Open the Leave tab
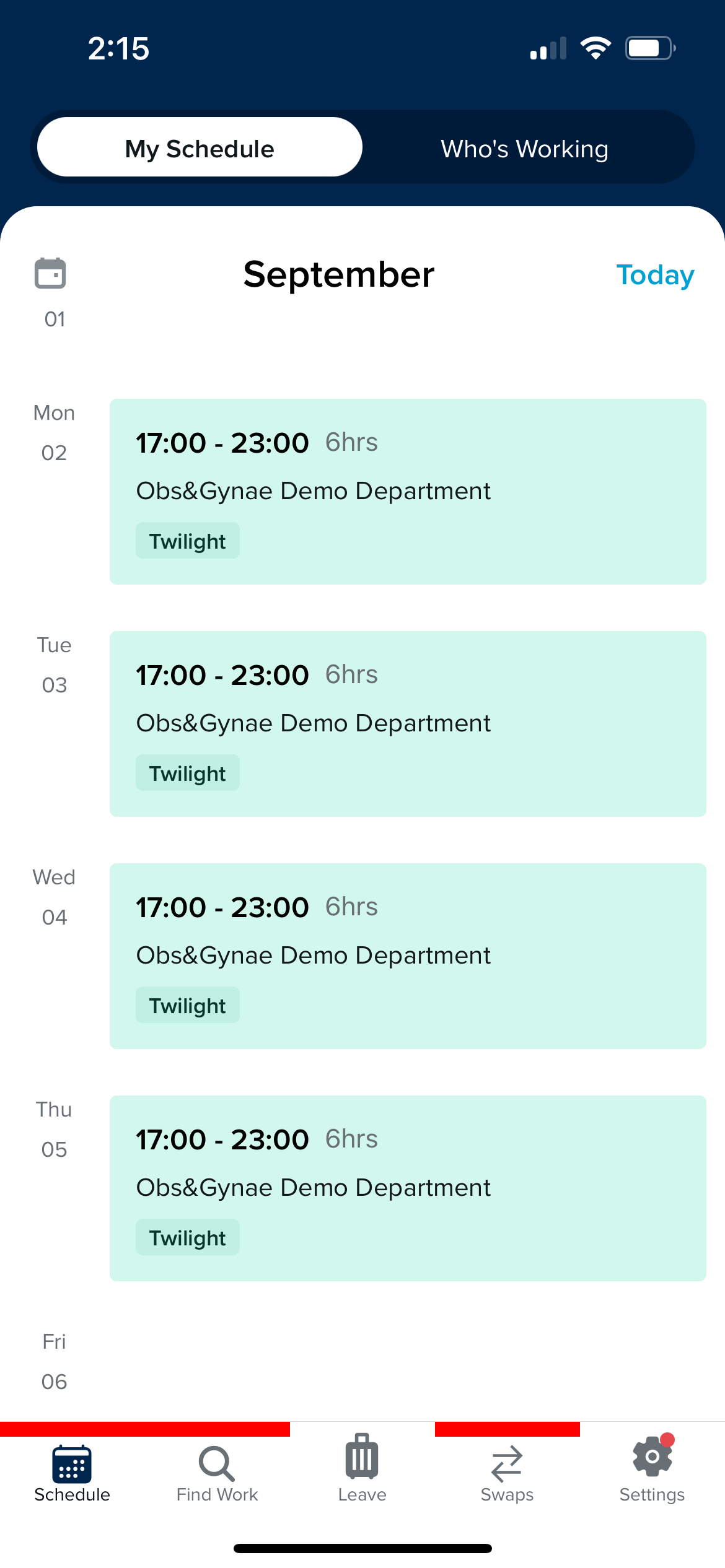The image size is (725, 1568). (362, 1474)
